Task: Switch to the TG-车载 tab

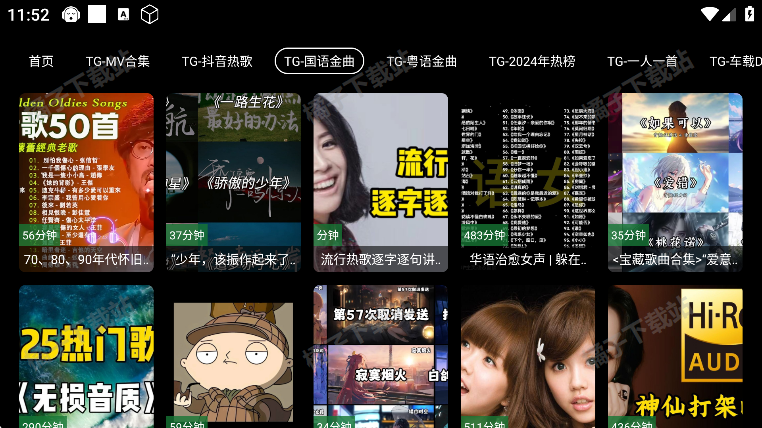Action: tap(735, 61)
